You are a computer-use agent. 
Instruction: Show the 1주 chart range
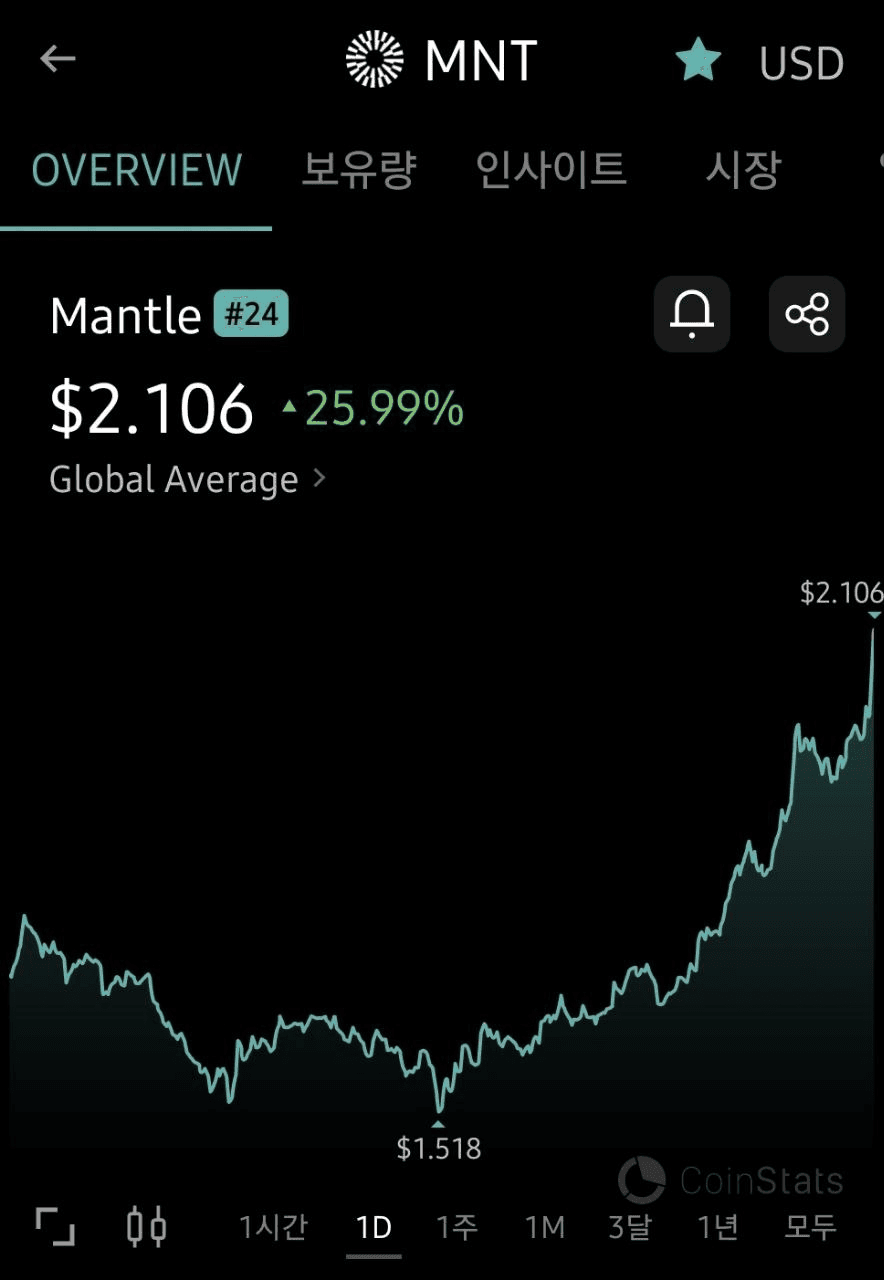click(x=457, y=1227)
